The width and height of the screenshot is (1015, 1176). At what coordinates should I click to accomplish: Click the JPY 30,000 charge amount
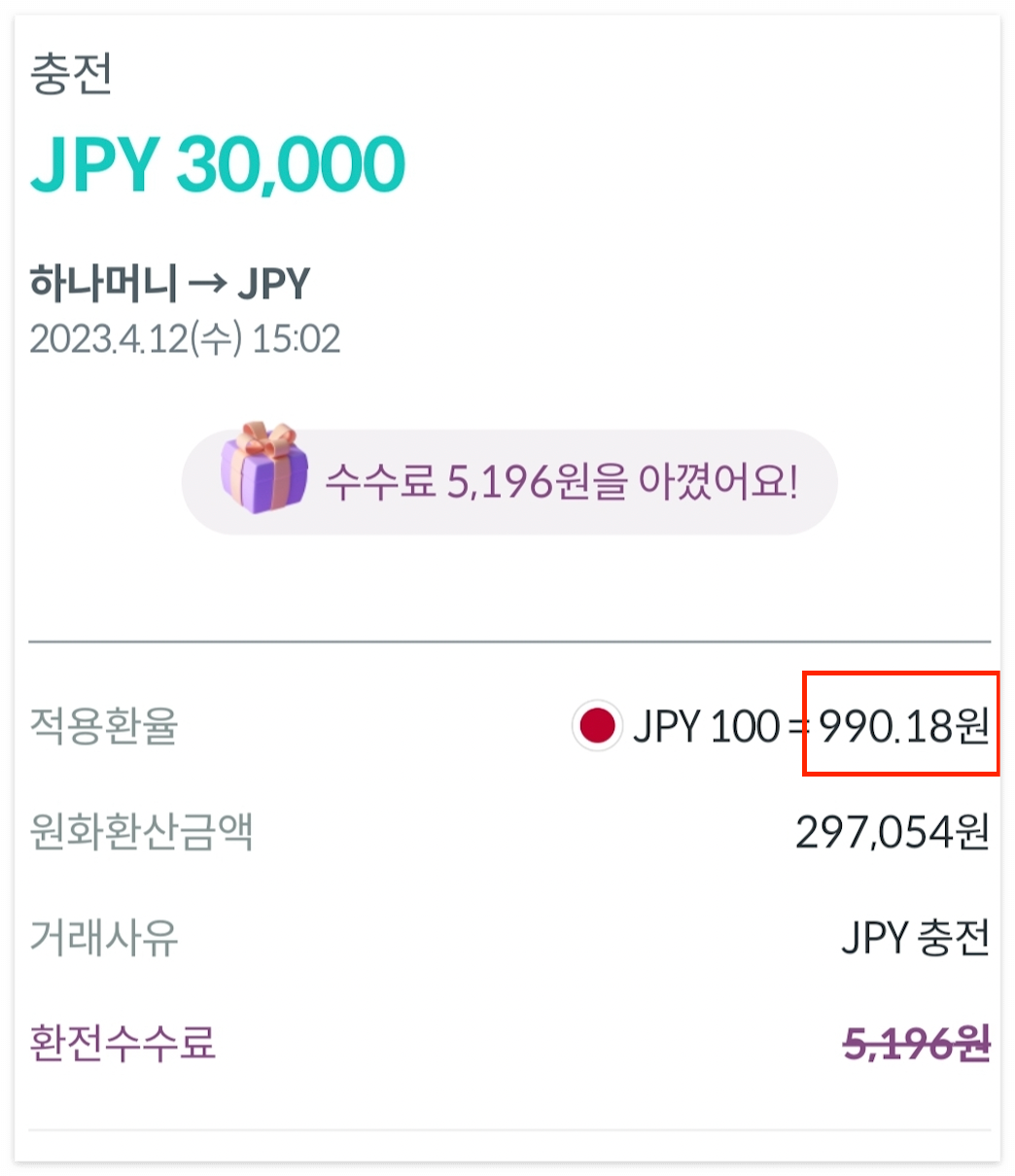[x=216, y=162]
